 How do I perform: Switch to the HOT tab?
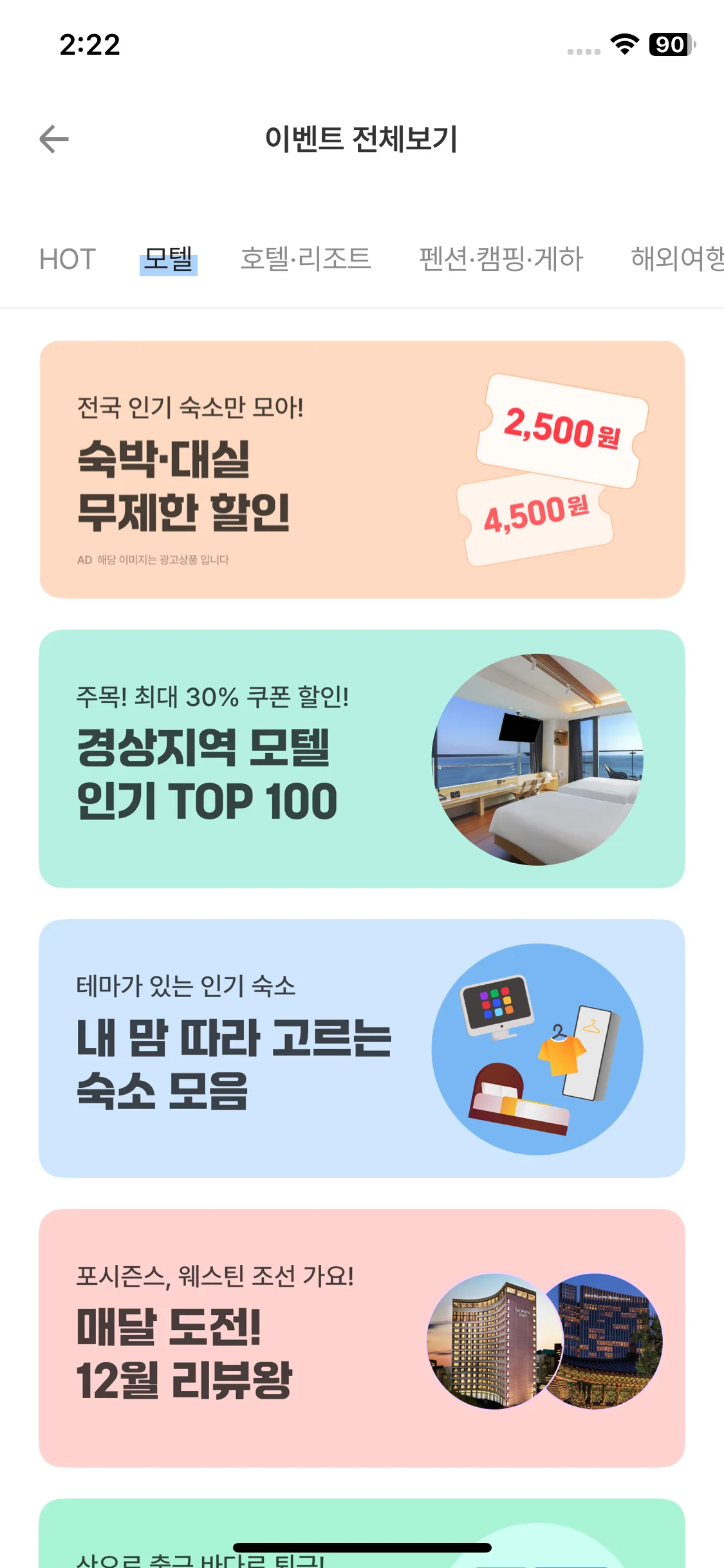click(68, 259)
